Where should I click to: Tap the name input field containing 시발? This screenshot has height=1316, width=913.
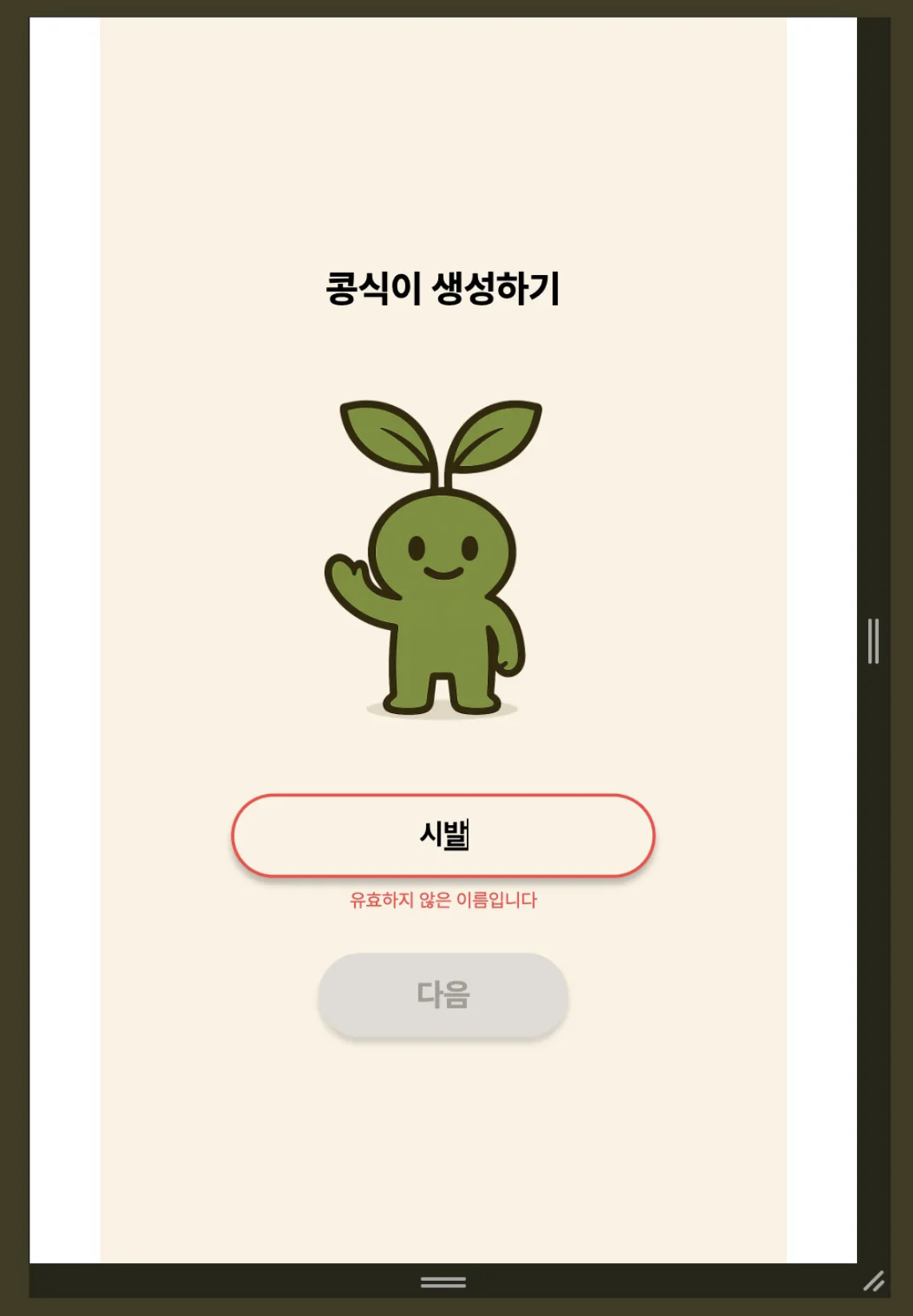[x=443, y=835]
